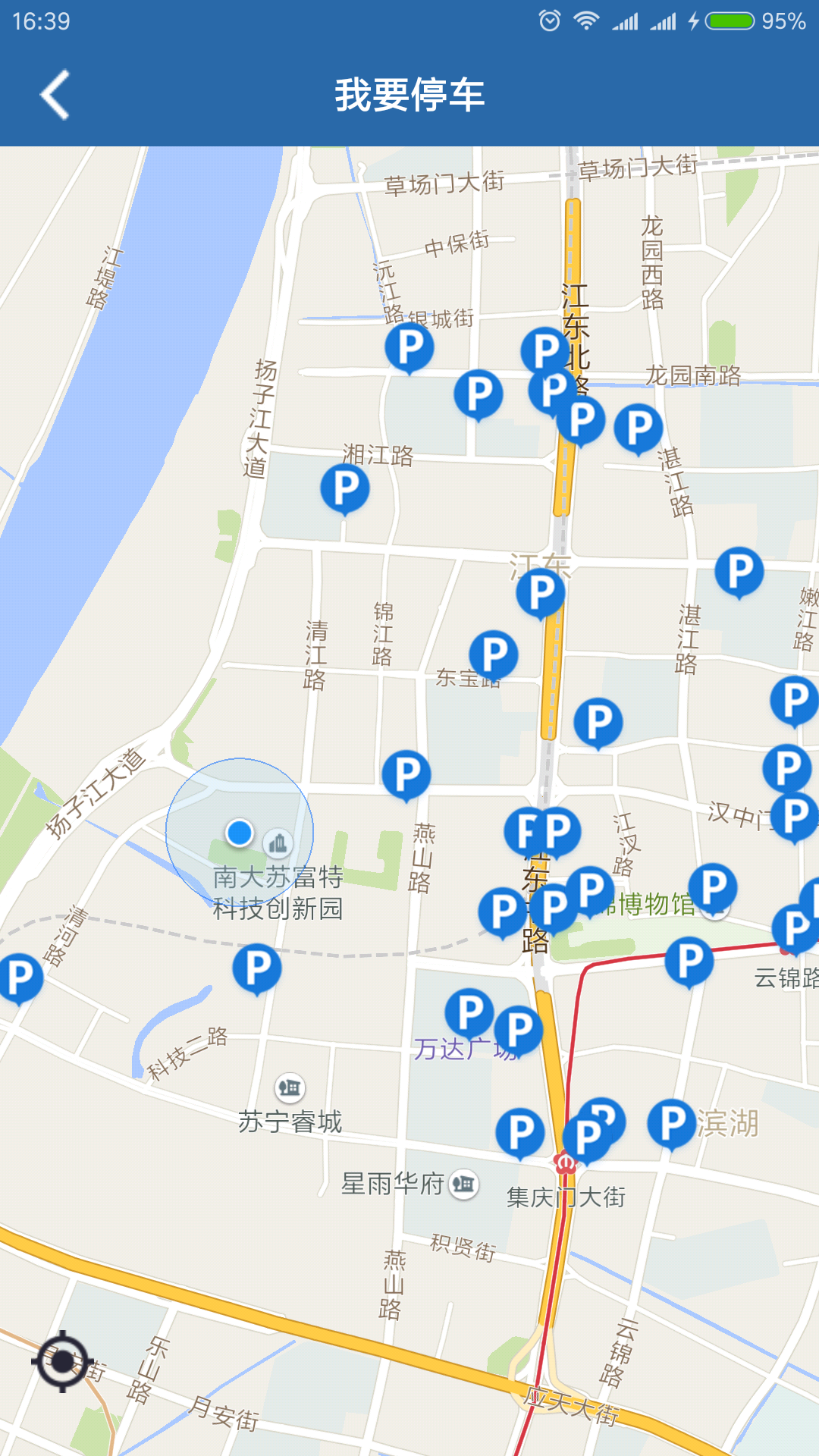Open the parking marker near 银城街

[x=409, y=347]
